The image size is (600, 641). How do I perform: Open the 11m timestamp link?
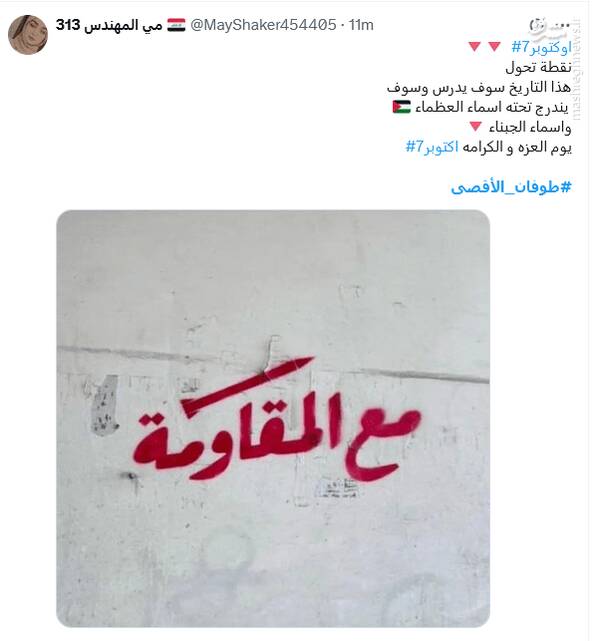(356, 24)
